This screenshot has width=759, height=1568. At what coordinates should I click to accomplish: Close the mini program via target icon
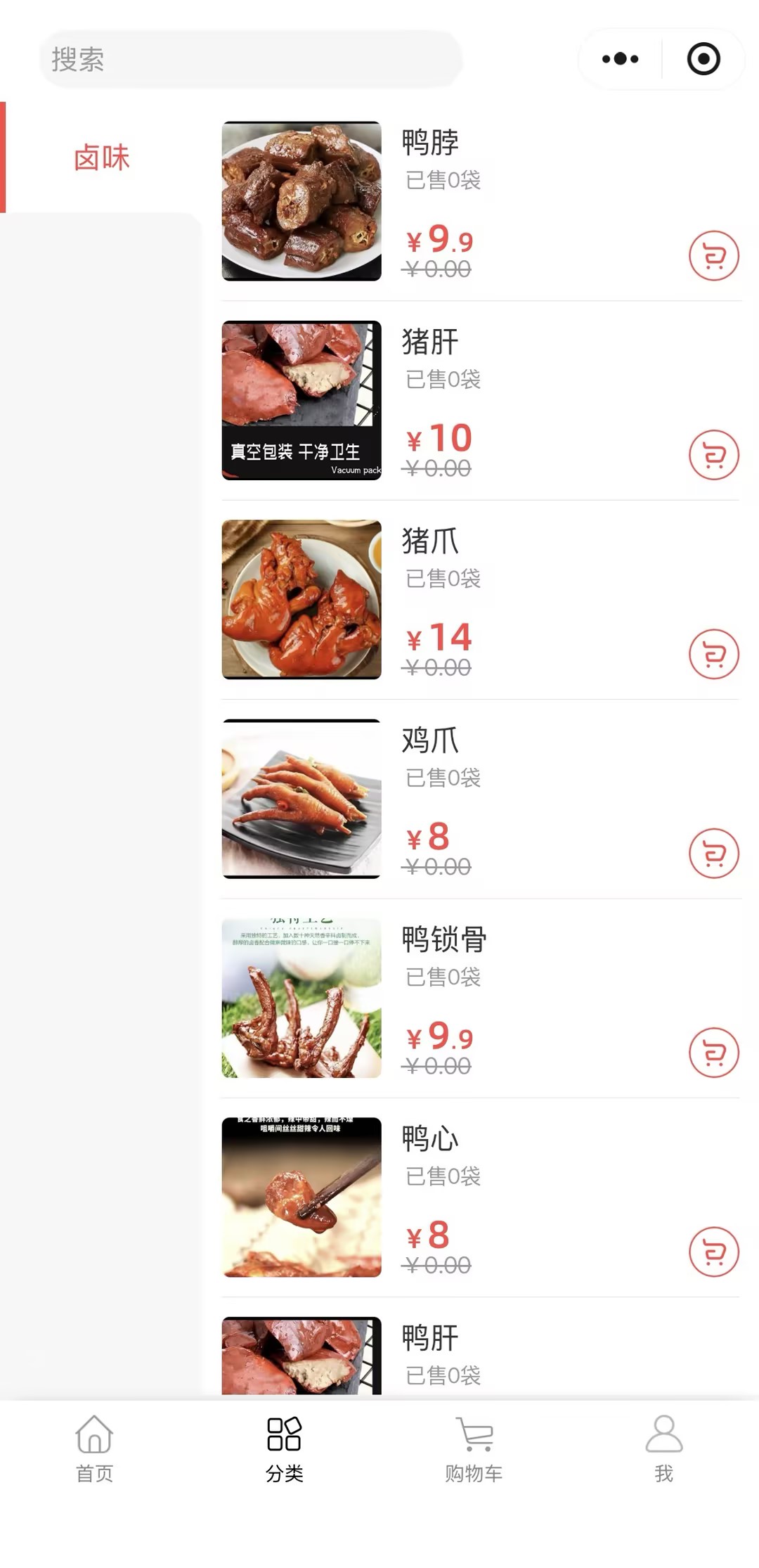[703, 59]
